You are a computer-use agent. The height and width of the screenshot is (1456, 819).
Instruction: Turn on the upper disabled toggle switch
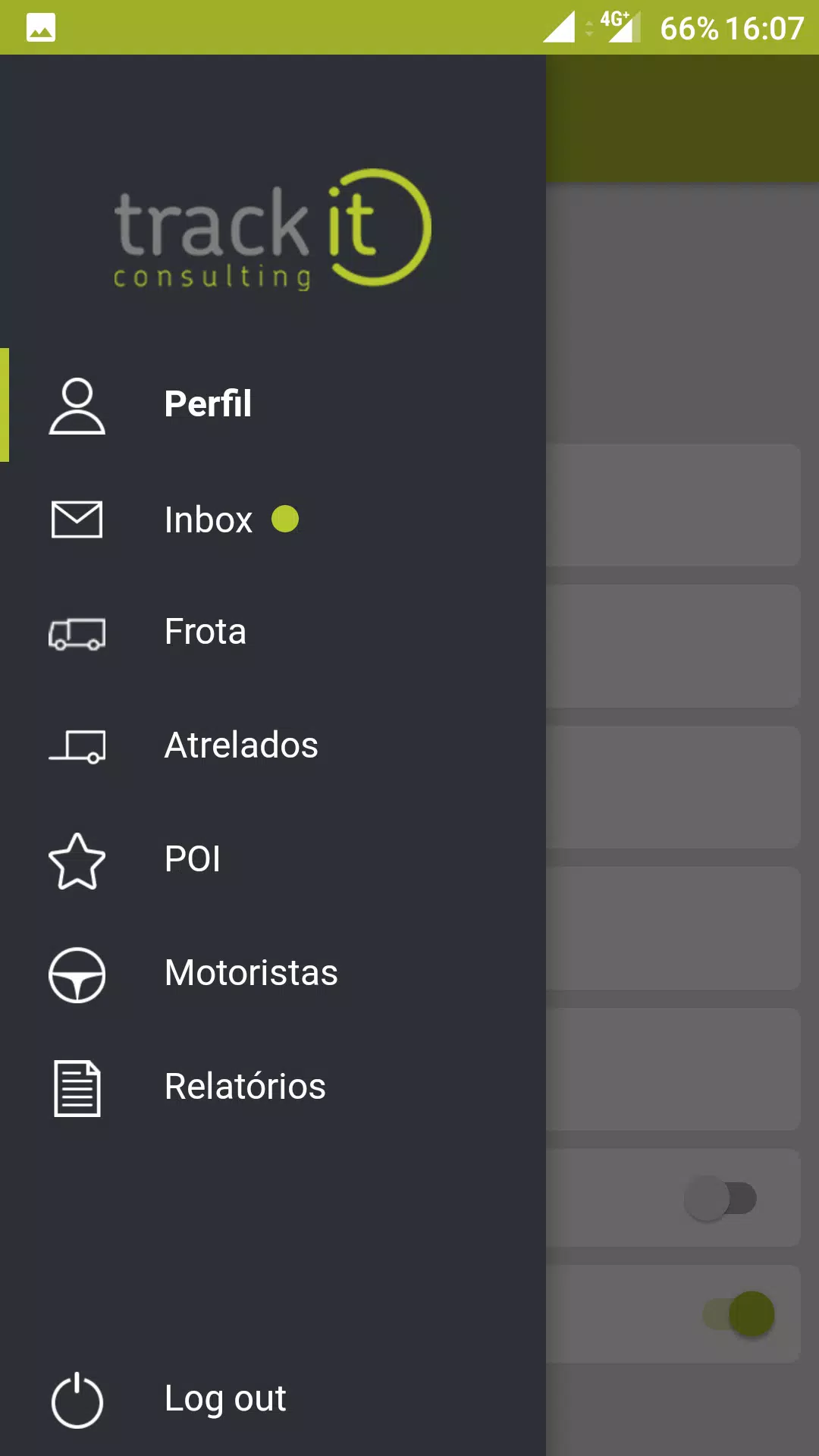726,1198
